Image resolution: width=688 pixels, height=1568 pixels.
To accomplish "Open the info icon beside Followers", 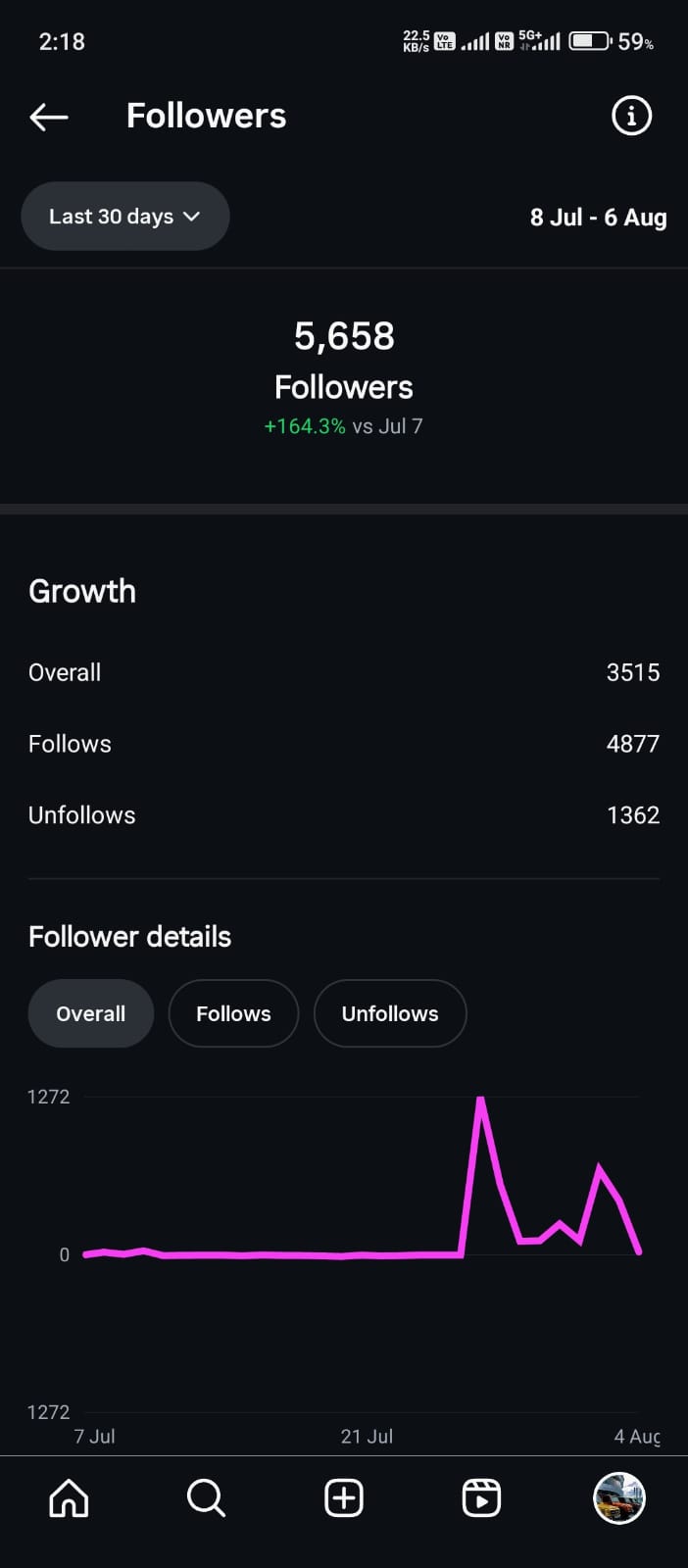I will [x=631, y=116].
